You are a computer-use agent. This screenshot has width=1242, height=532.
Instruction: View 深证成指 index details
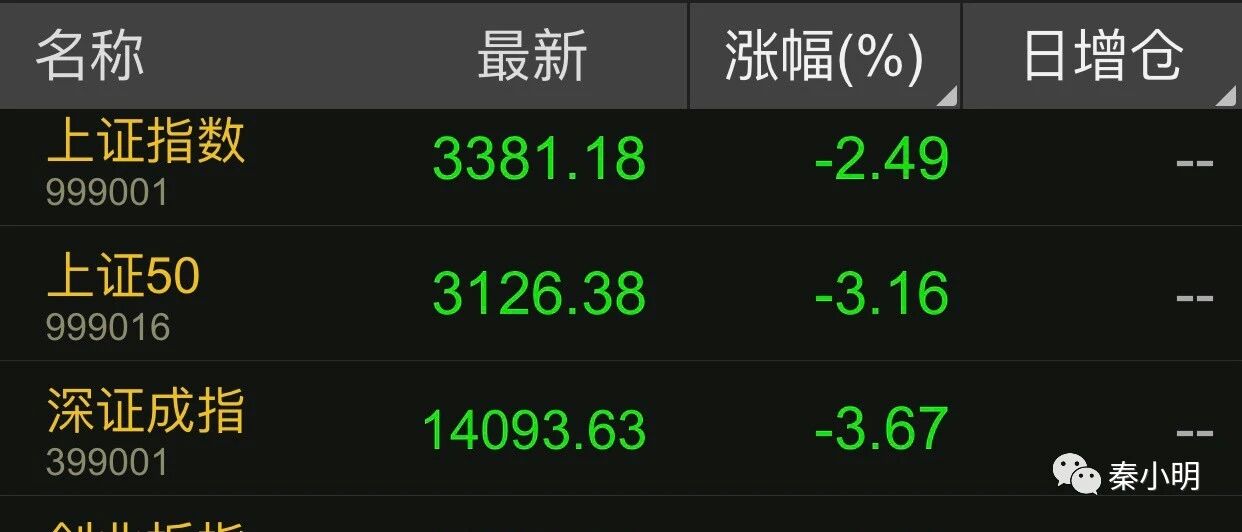(621, 428)
